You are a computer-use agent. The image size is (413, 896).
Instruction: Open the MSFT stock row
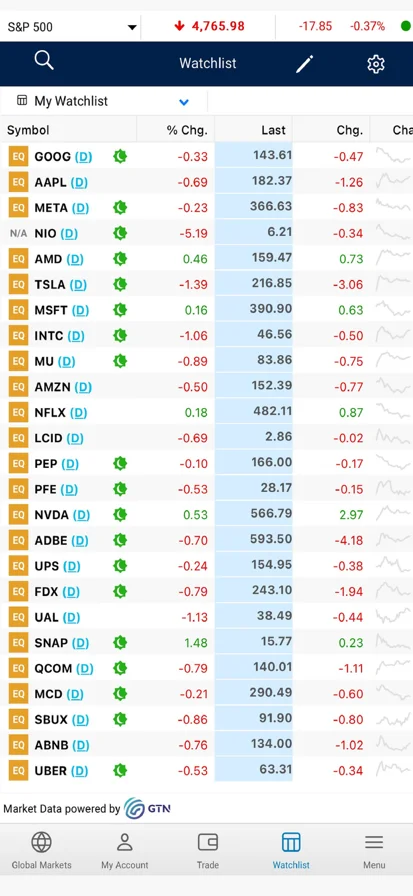[206, 310]
